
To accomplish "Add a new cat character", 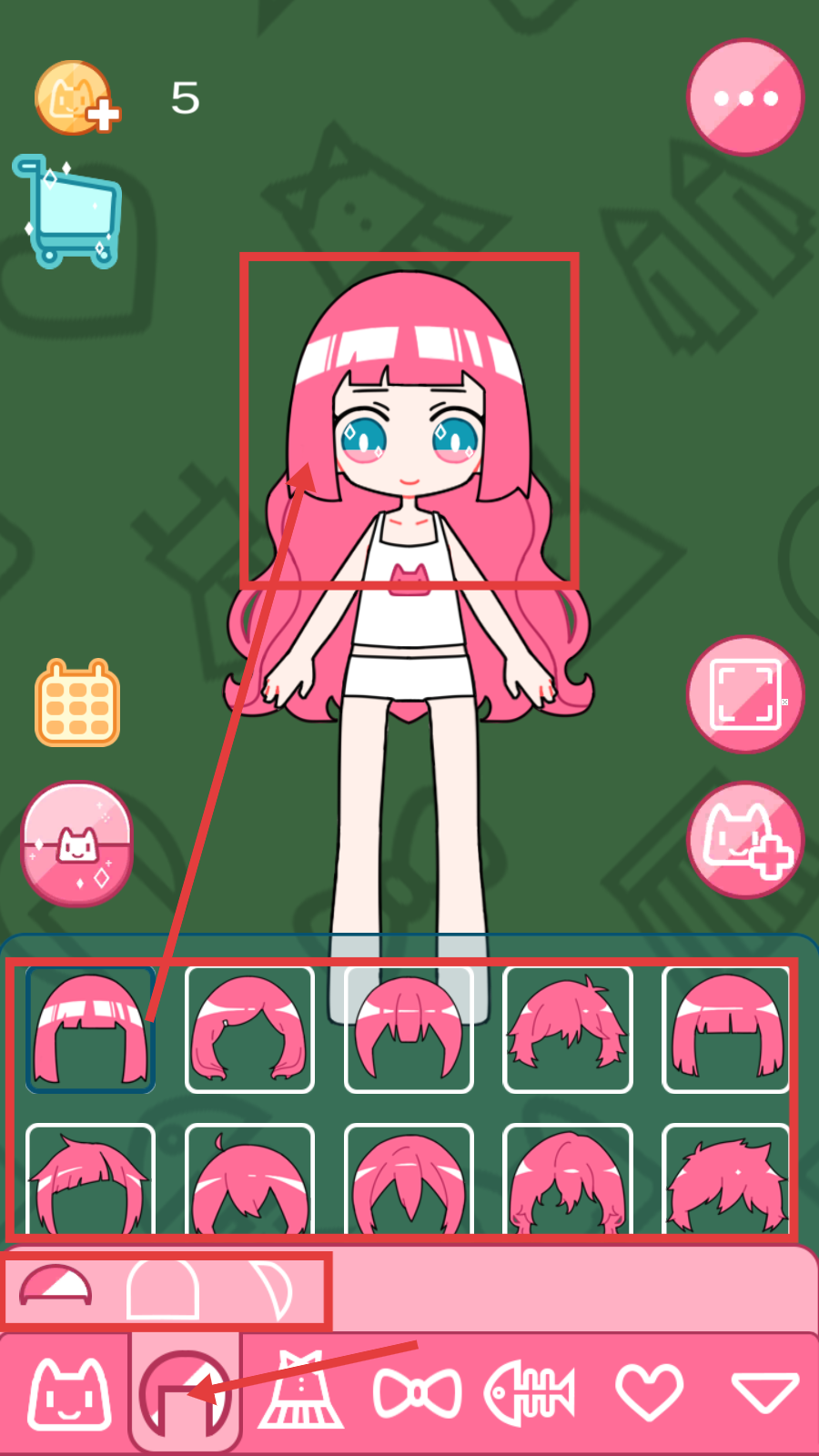I will [745, 839].
